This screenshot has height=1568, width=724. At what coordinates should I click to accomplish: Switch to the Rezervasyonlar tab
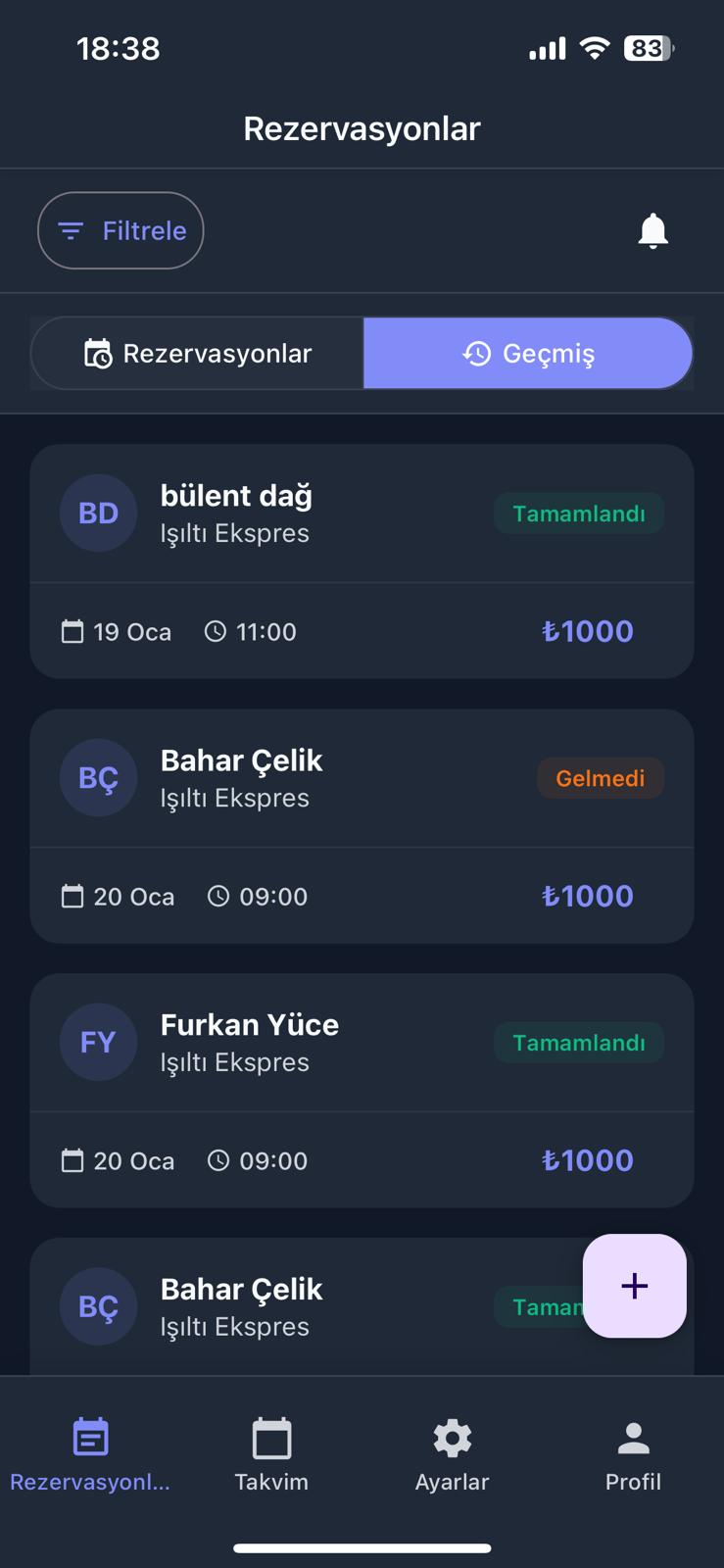coord(196,354)
